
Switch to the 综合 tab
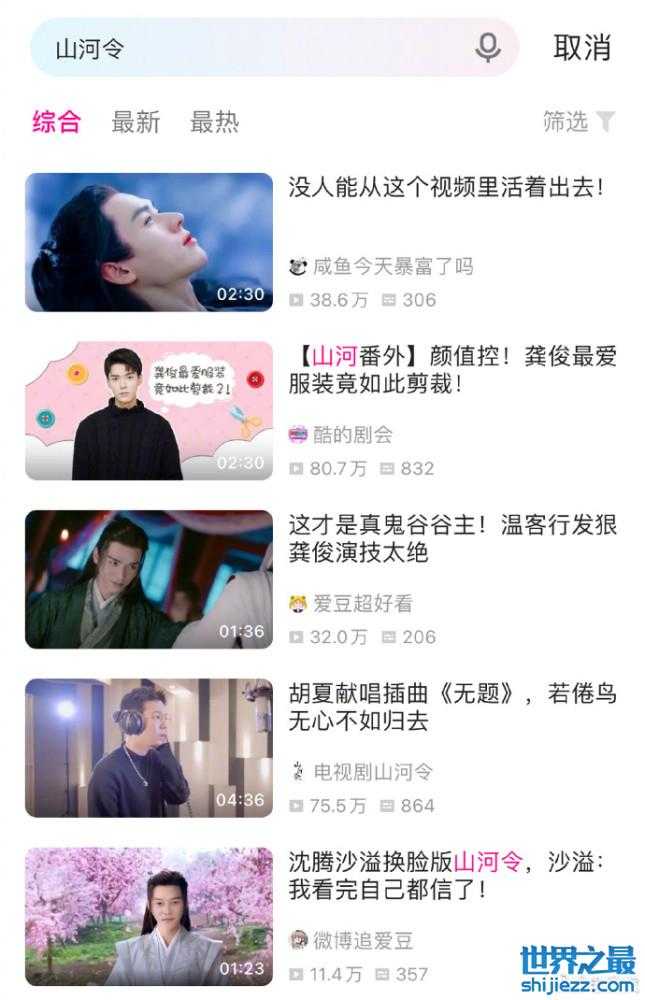click(56, 122)
